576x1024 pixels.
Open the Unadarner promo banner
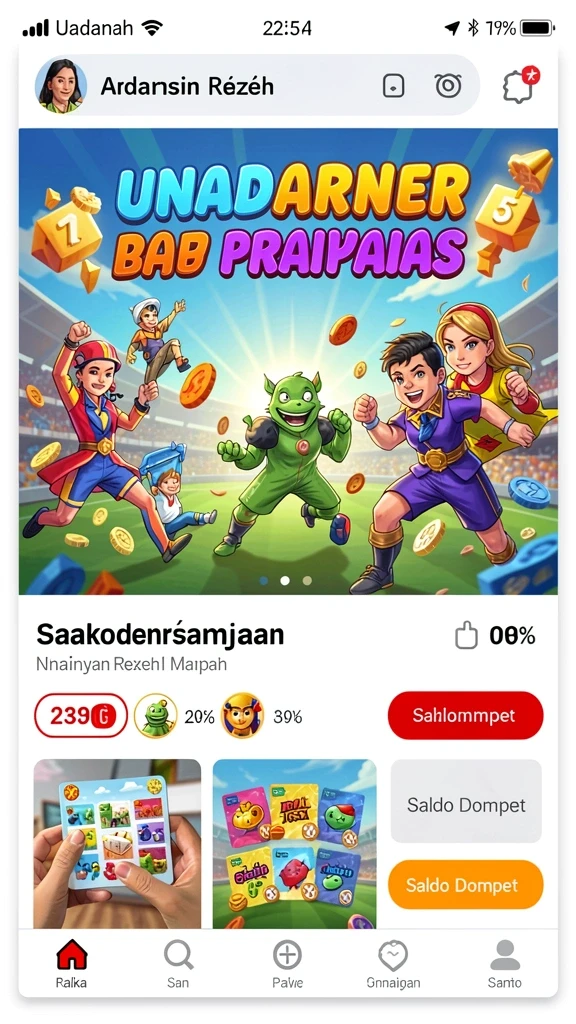coord(288,361)
